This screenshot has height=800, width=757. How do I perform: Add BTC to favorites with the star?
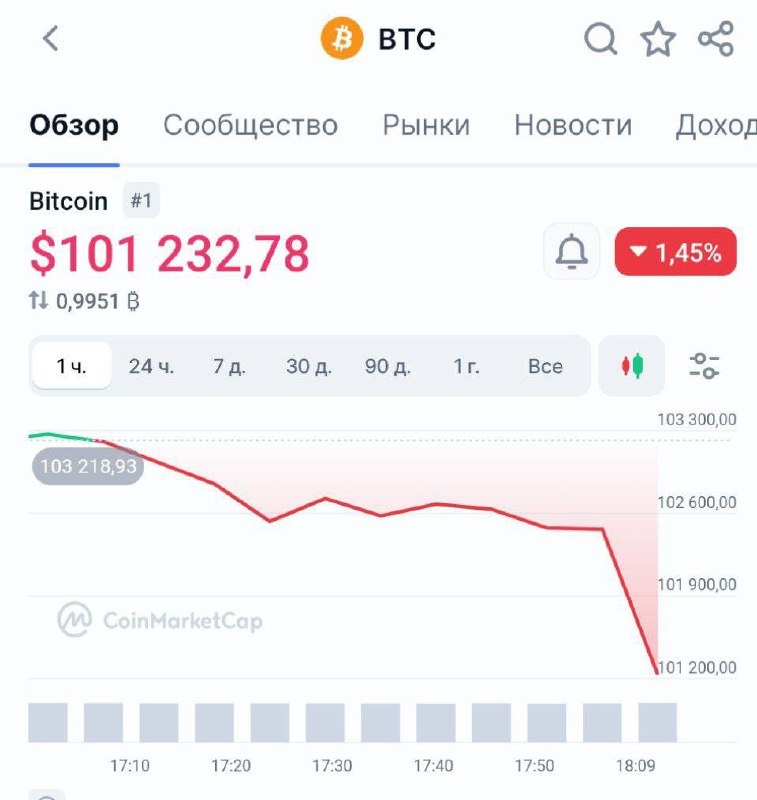click(x=658, y=39)
